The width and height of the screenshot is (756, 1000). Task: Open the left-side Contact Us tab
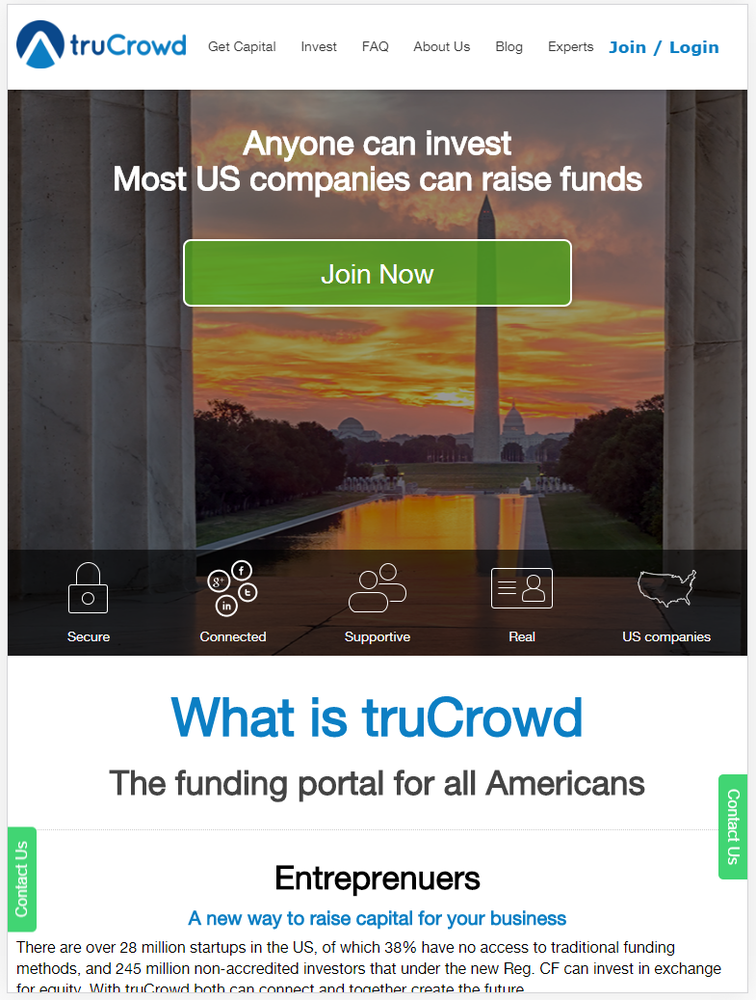[x=22, y=878]
